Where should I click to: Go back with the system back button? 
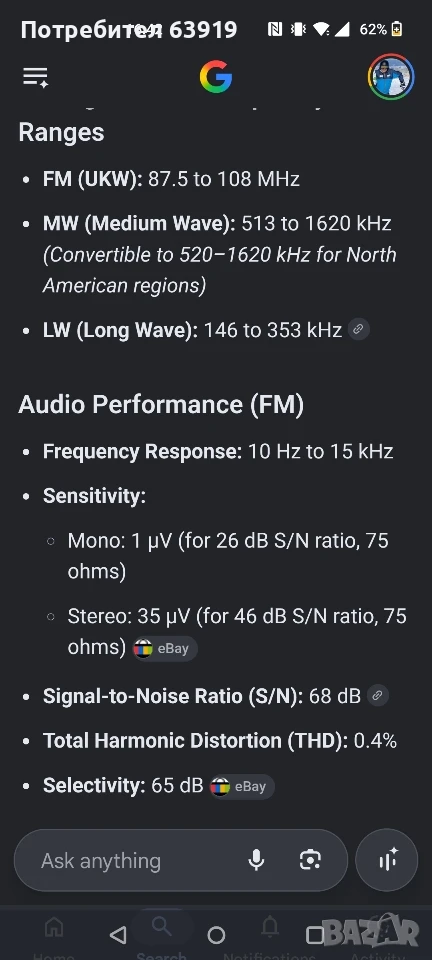coord(117,934)
